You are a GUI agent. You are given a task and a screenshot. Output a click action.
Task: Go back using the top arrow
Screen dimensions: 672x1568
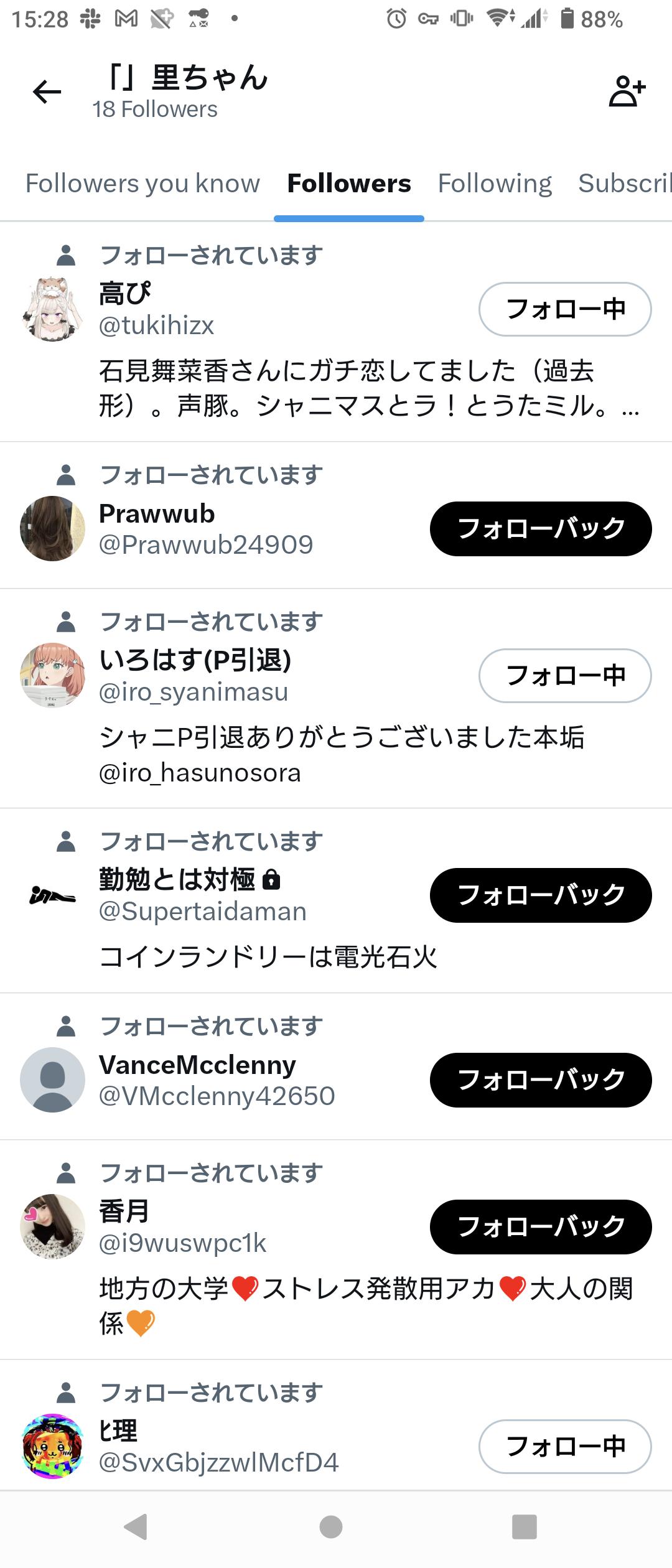pyautogui.click(x=47, y=92)
